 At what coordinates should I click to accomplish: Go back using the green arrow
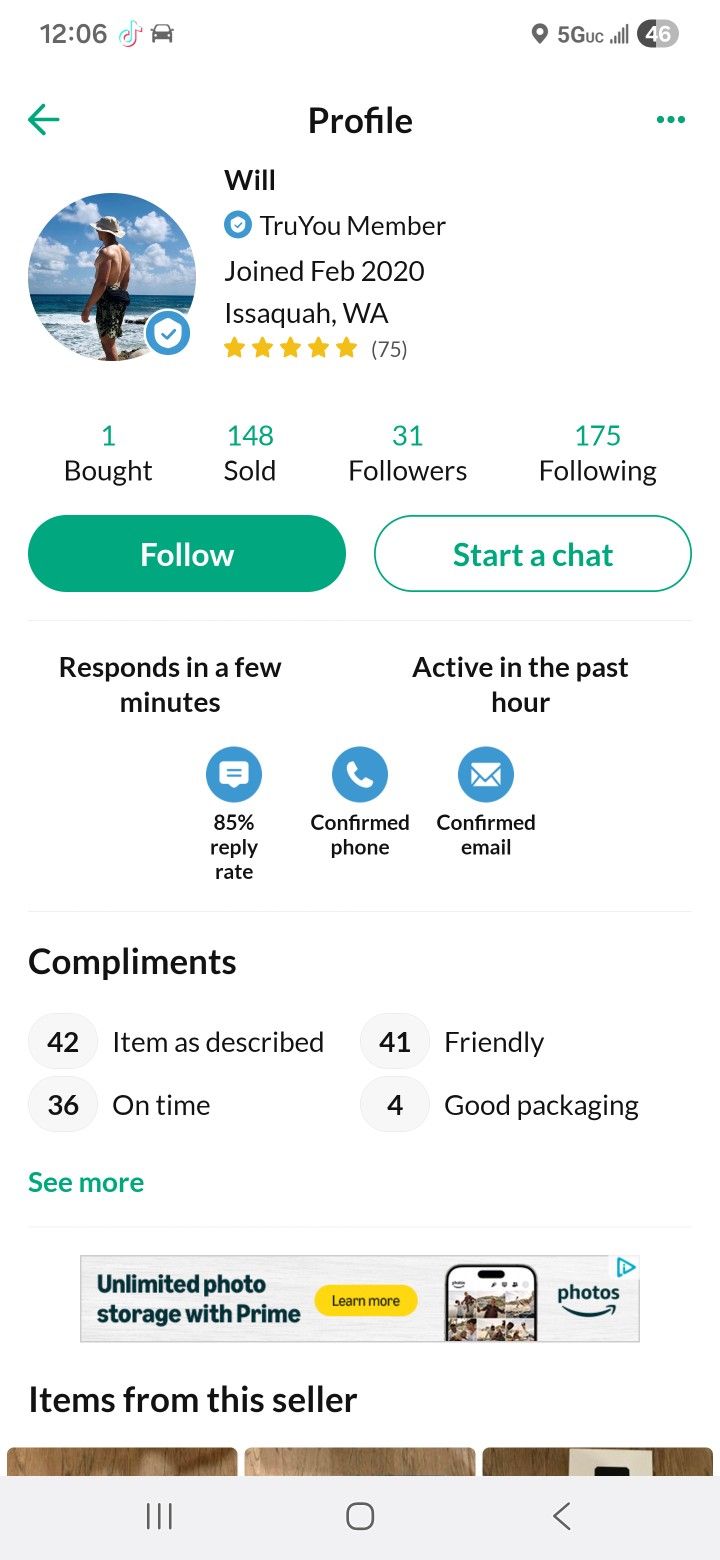[x=44, y=121]
